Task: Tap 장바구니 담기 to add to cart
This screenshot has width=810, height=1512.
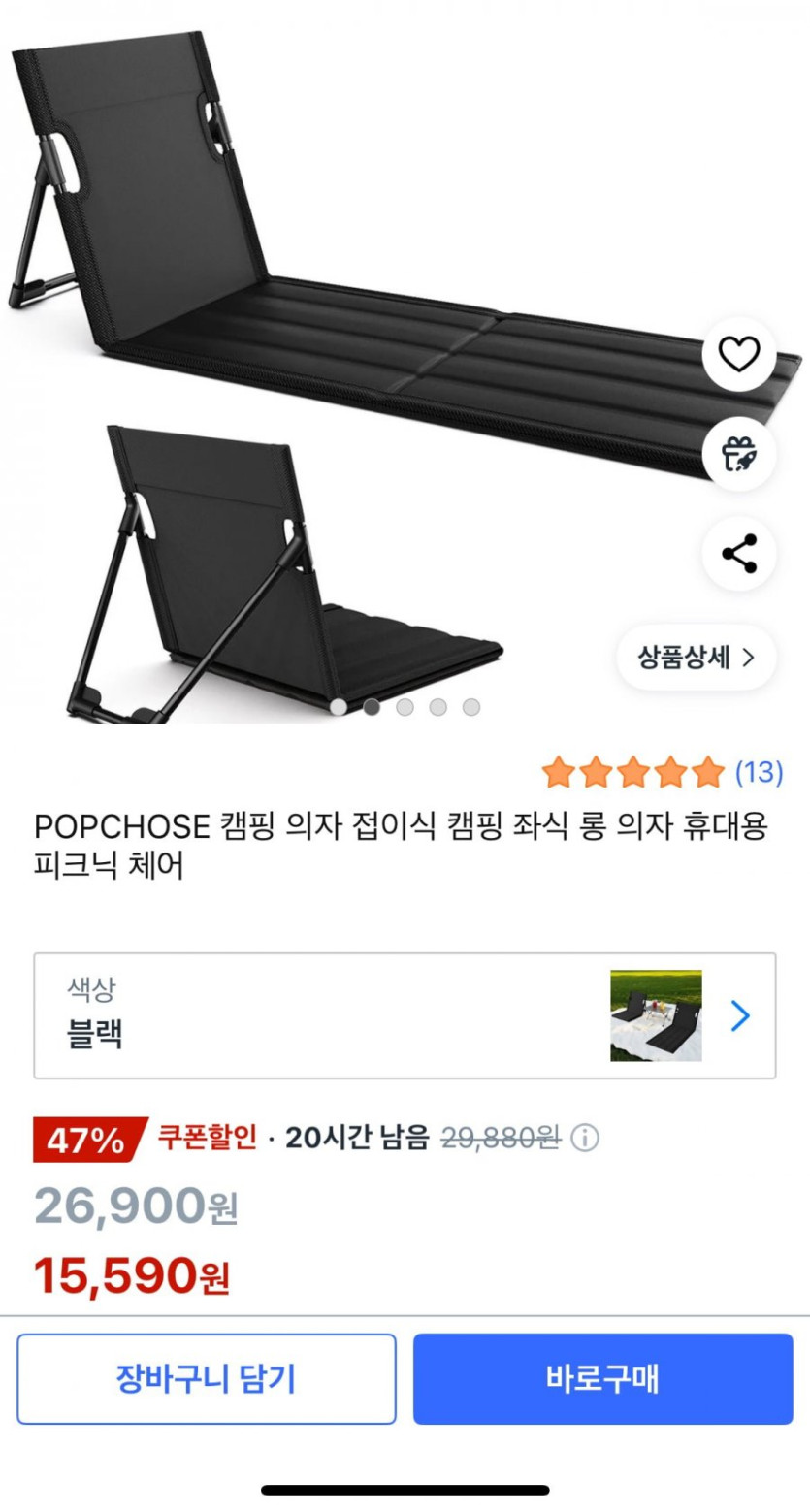Action: (206, 1378)
